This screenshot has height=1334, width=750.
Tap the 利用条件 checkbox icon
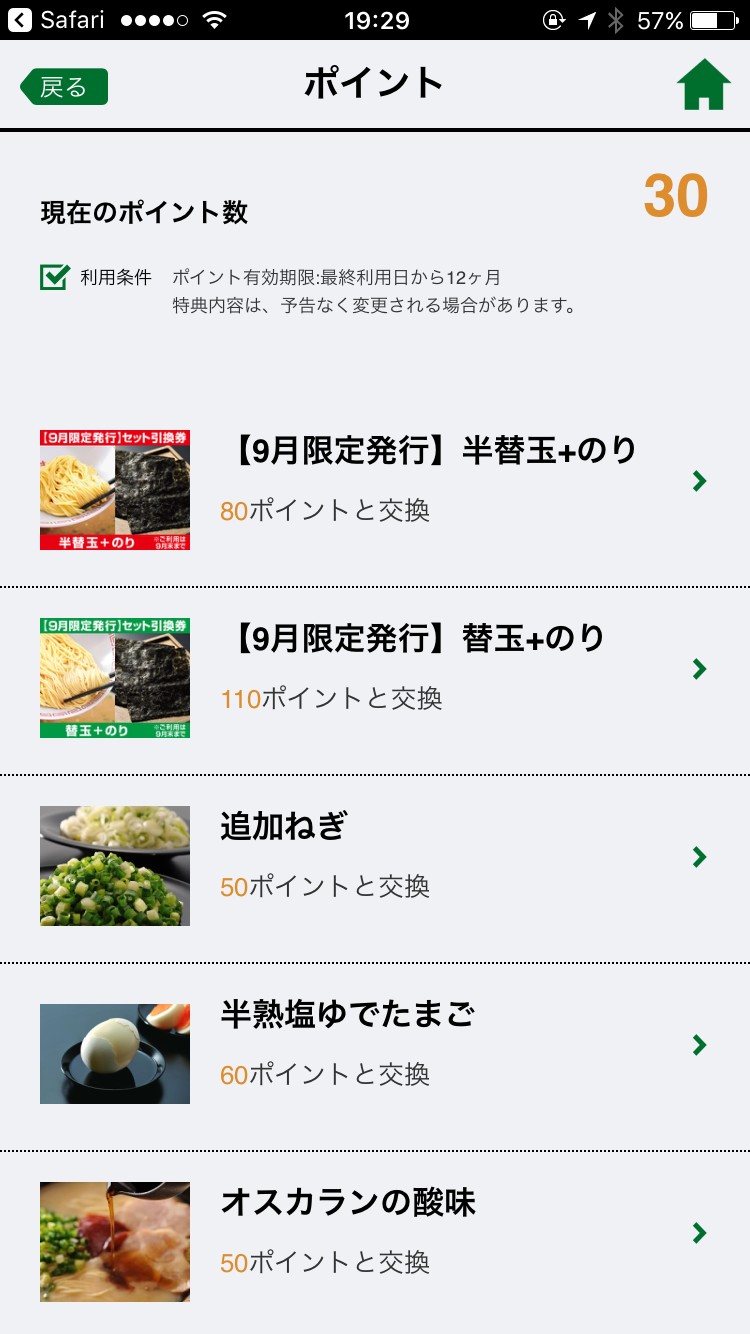click(55, 277)
